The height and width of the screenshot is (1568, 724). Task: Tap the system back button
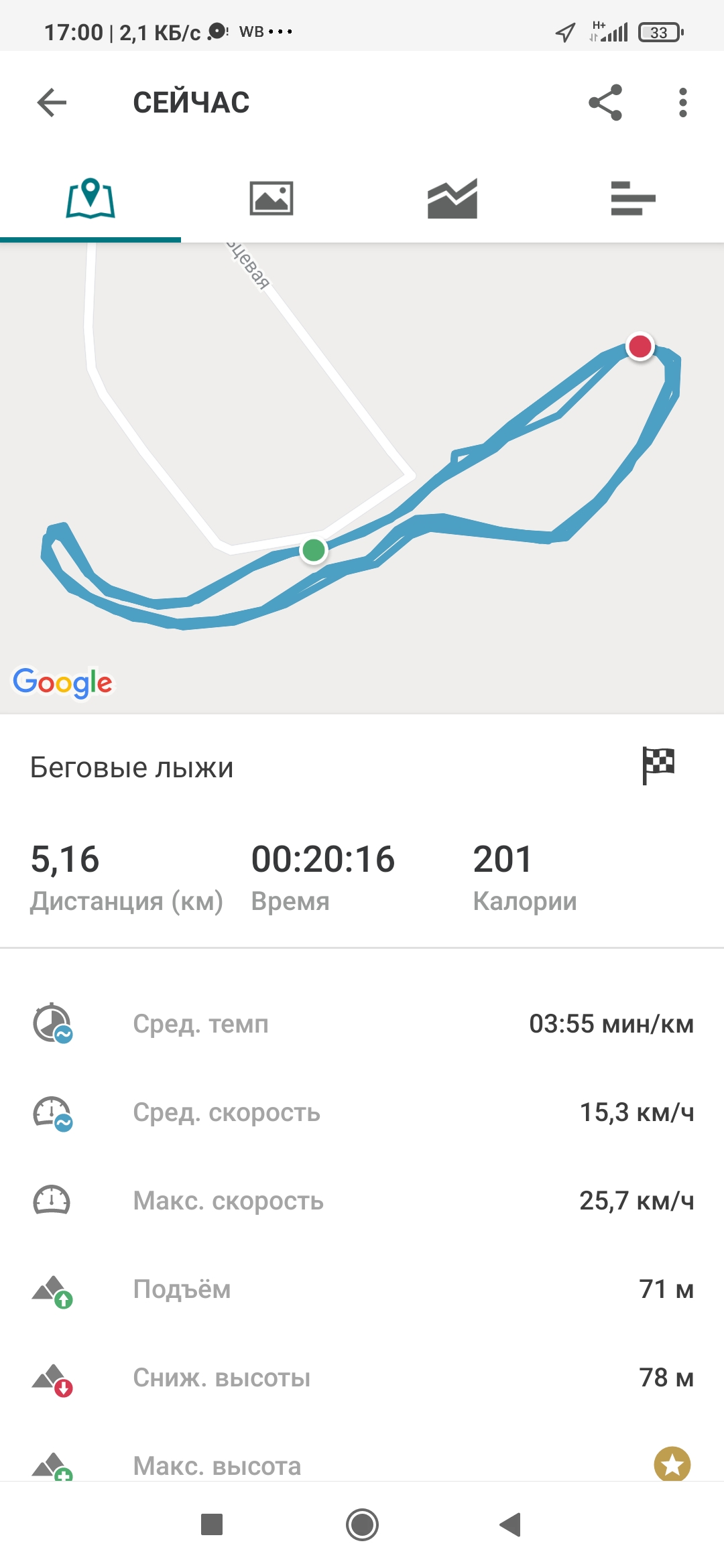coord(511,1524)
